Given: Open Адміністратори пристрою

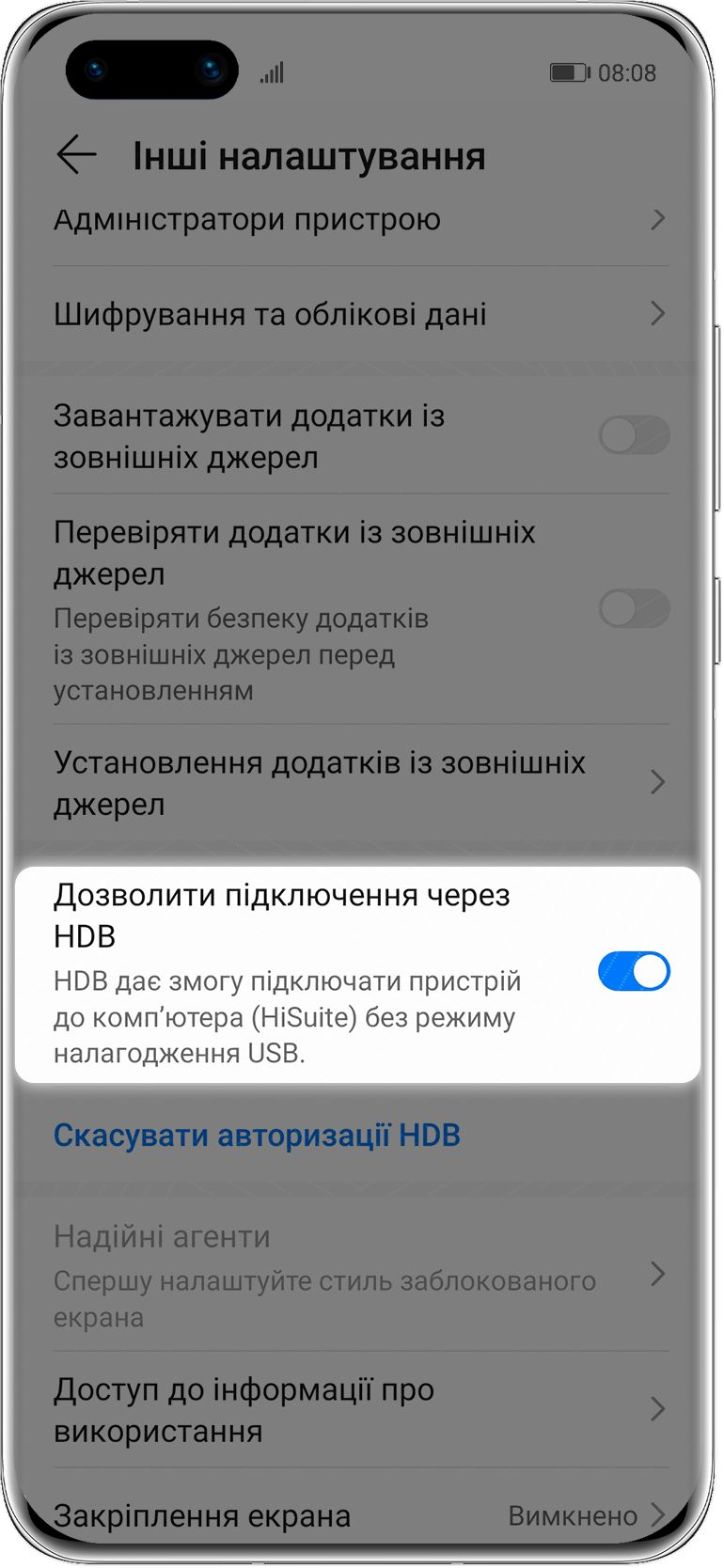Looking at the screenshot, I should [361, 220].
